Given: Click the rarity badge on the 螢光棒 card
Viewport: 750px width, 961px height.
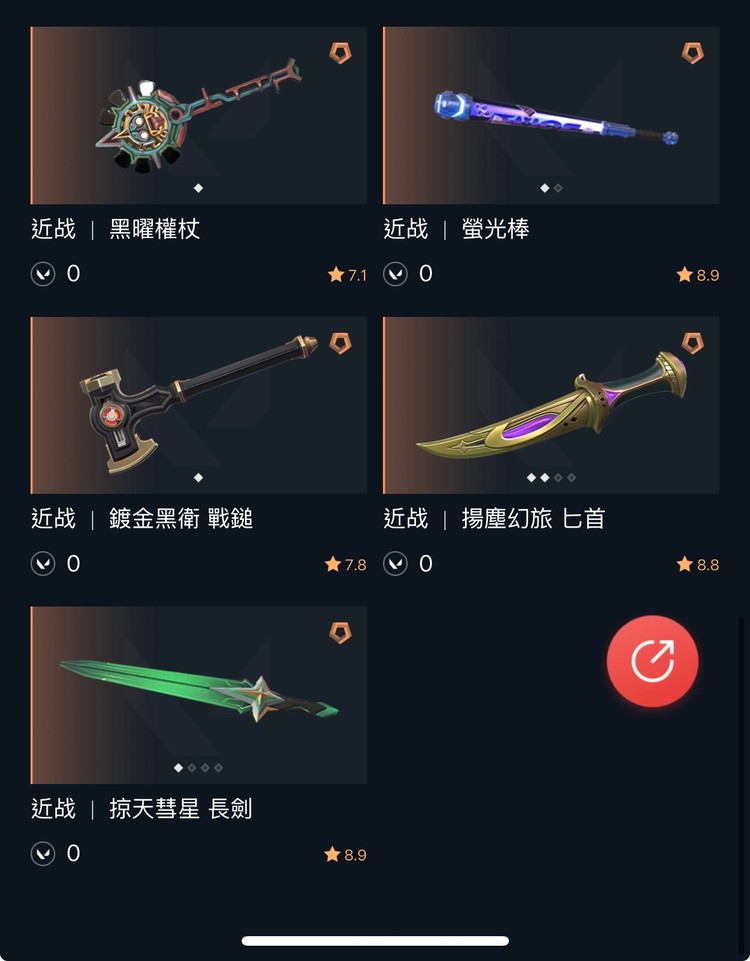Looking at the screenshot, I should click(690, 52).
